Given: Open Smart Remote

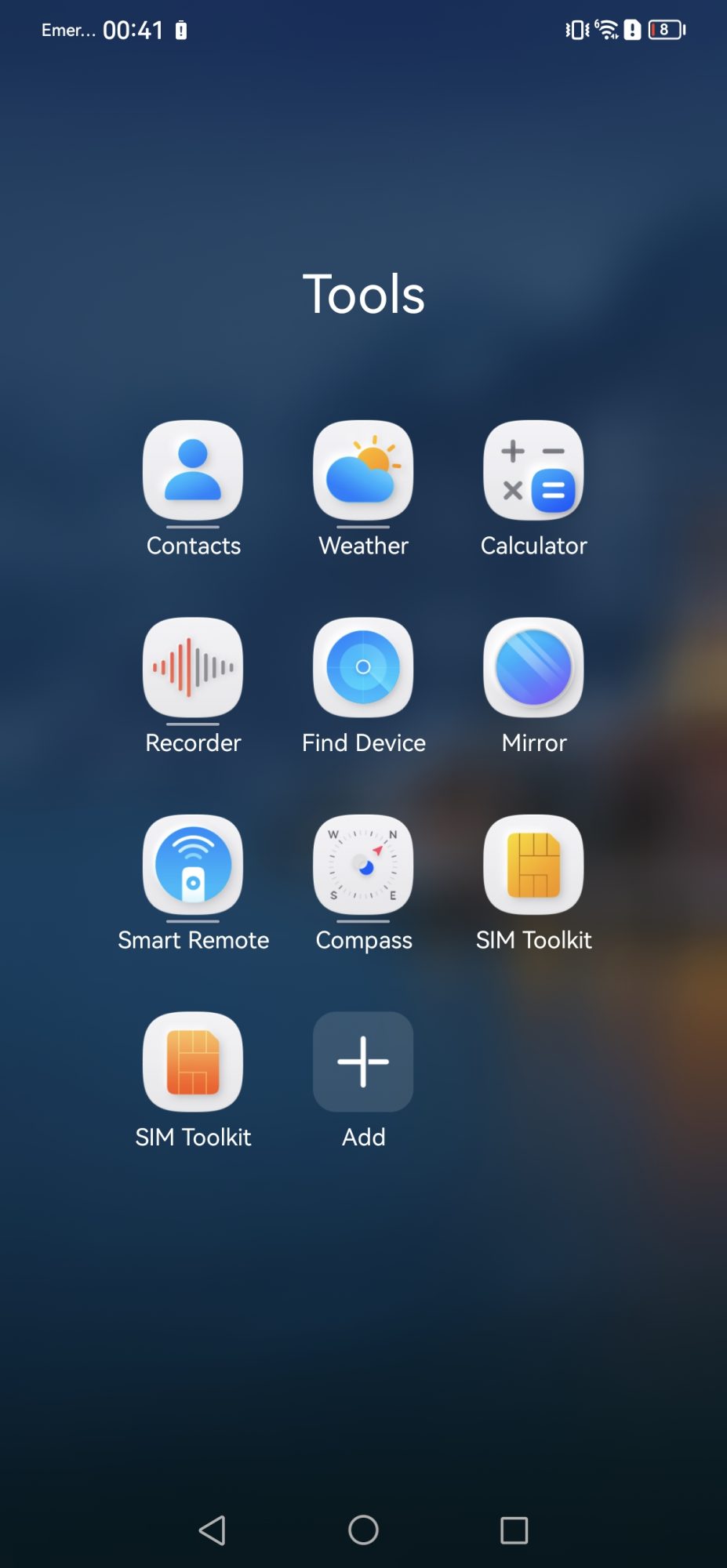Looking at the screenshot, I should click(193, 865).
